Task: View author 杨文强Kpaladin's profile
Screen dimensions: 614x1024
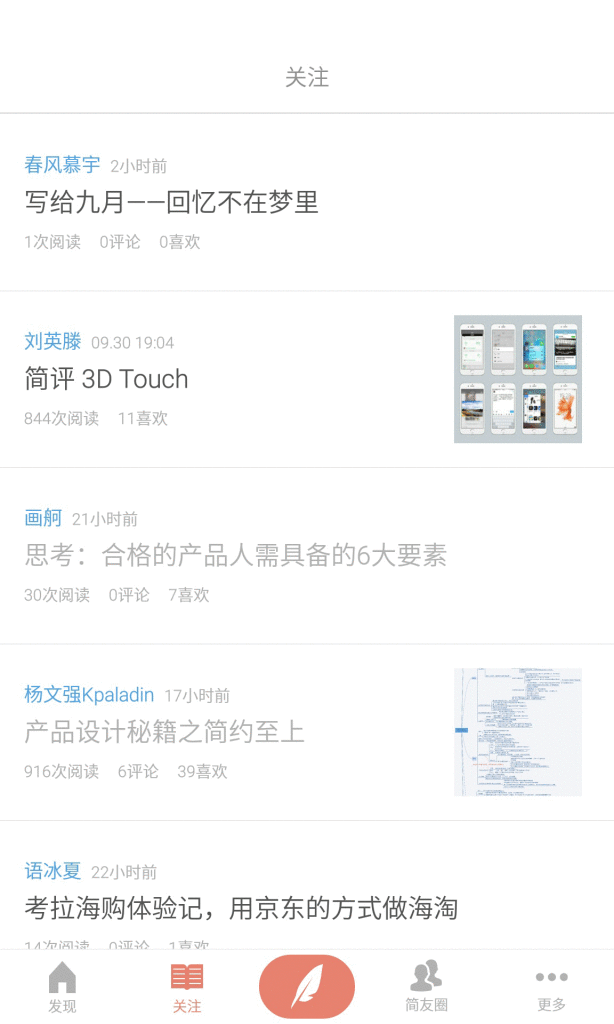Action: pyautogui.click(x=88, y=694)
